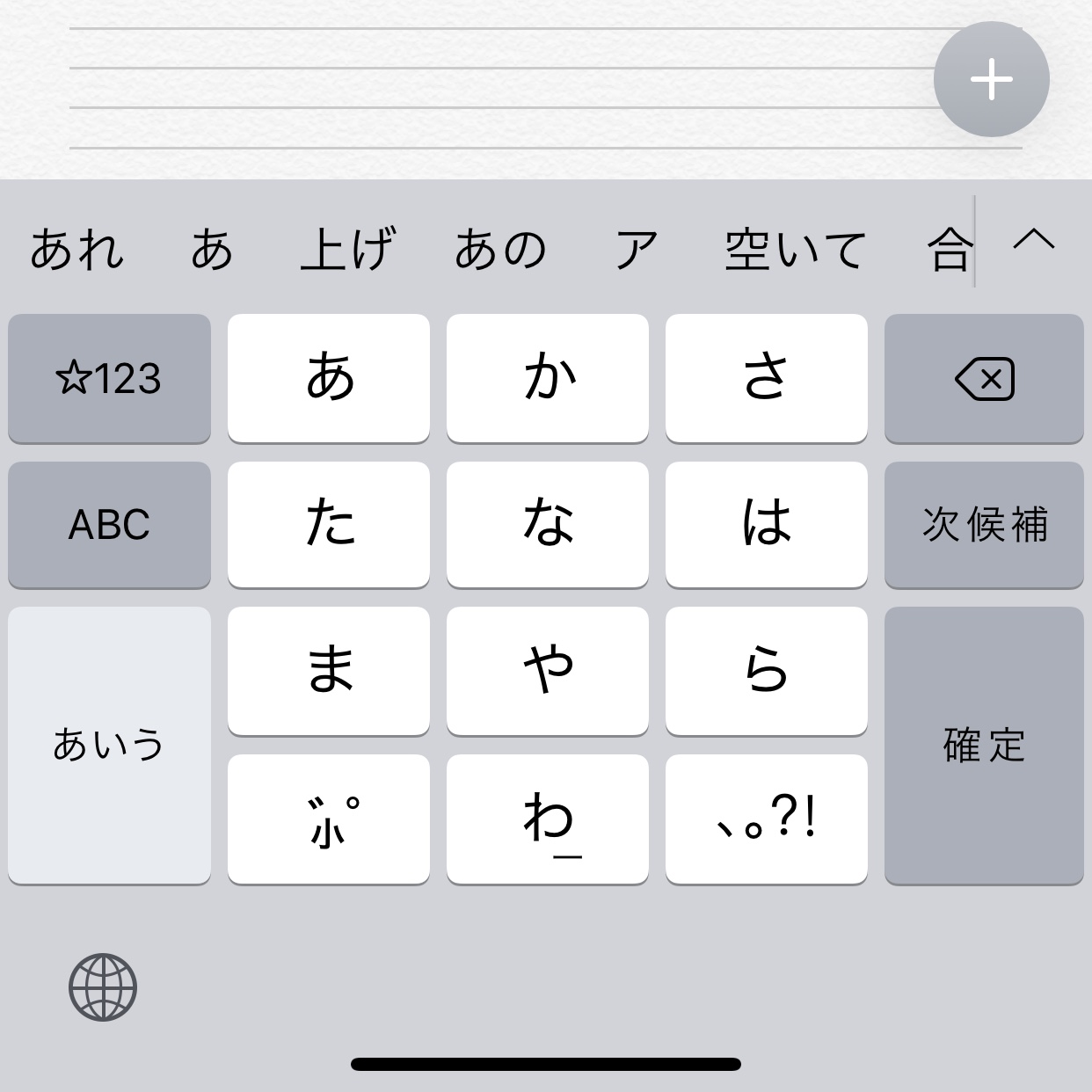Choose the katakana ア candidate

coord(636,249)
